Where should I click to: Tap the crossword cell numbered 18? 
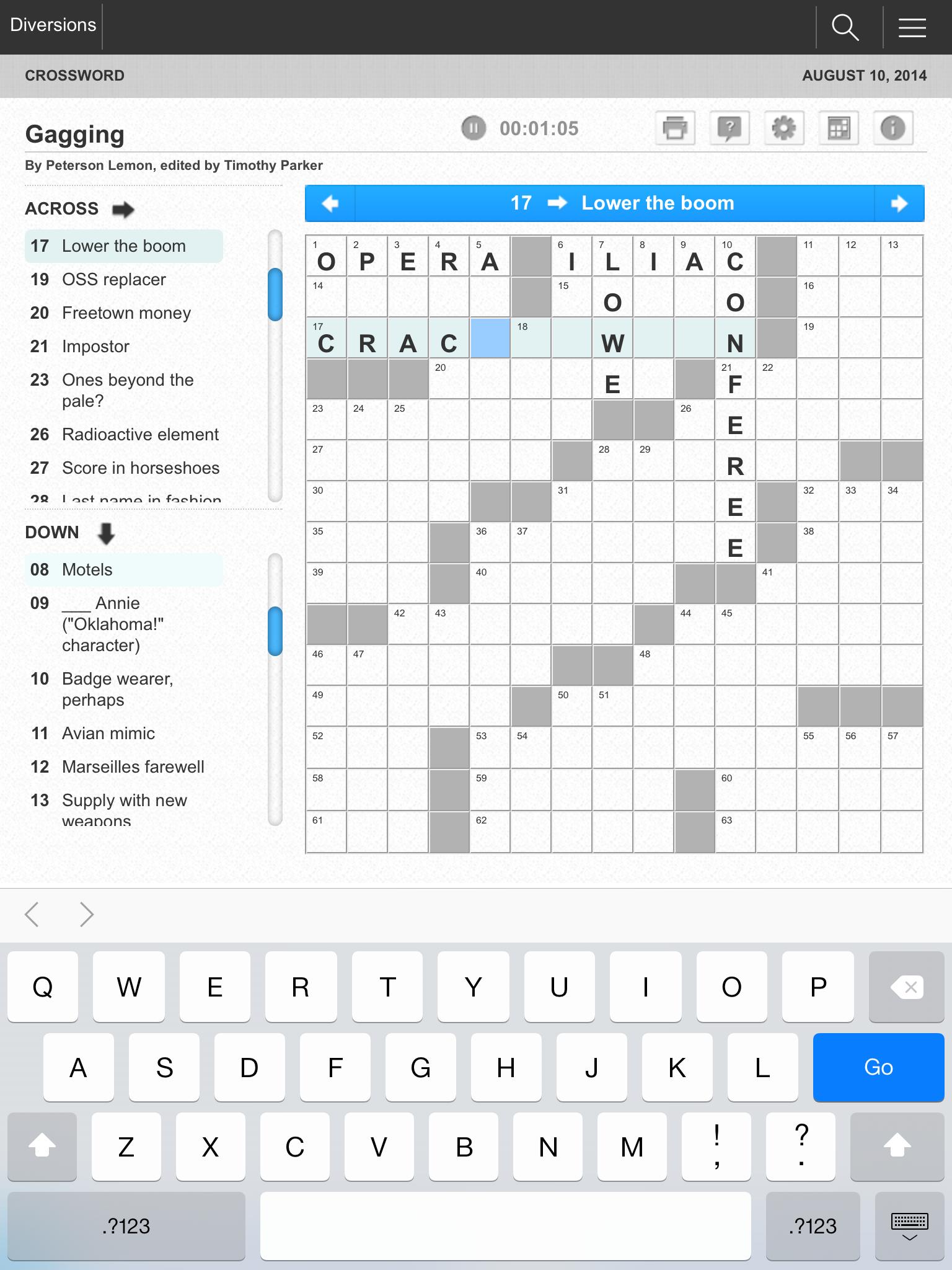[531, 338]
